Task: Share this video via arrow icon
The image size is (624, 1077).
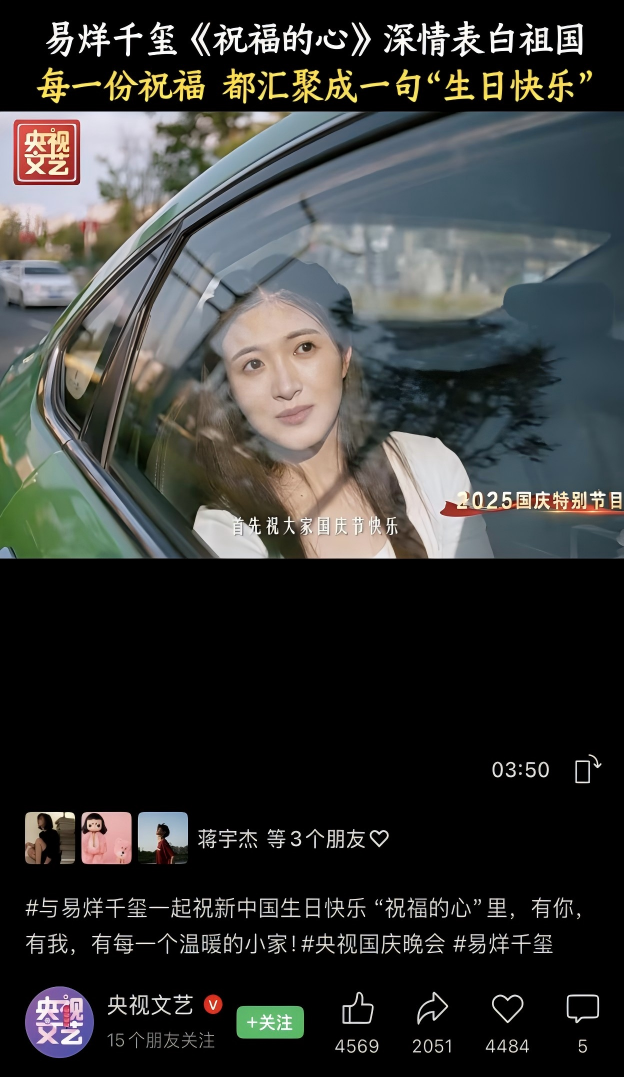Action: (x=432, y=1010)
